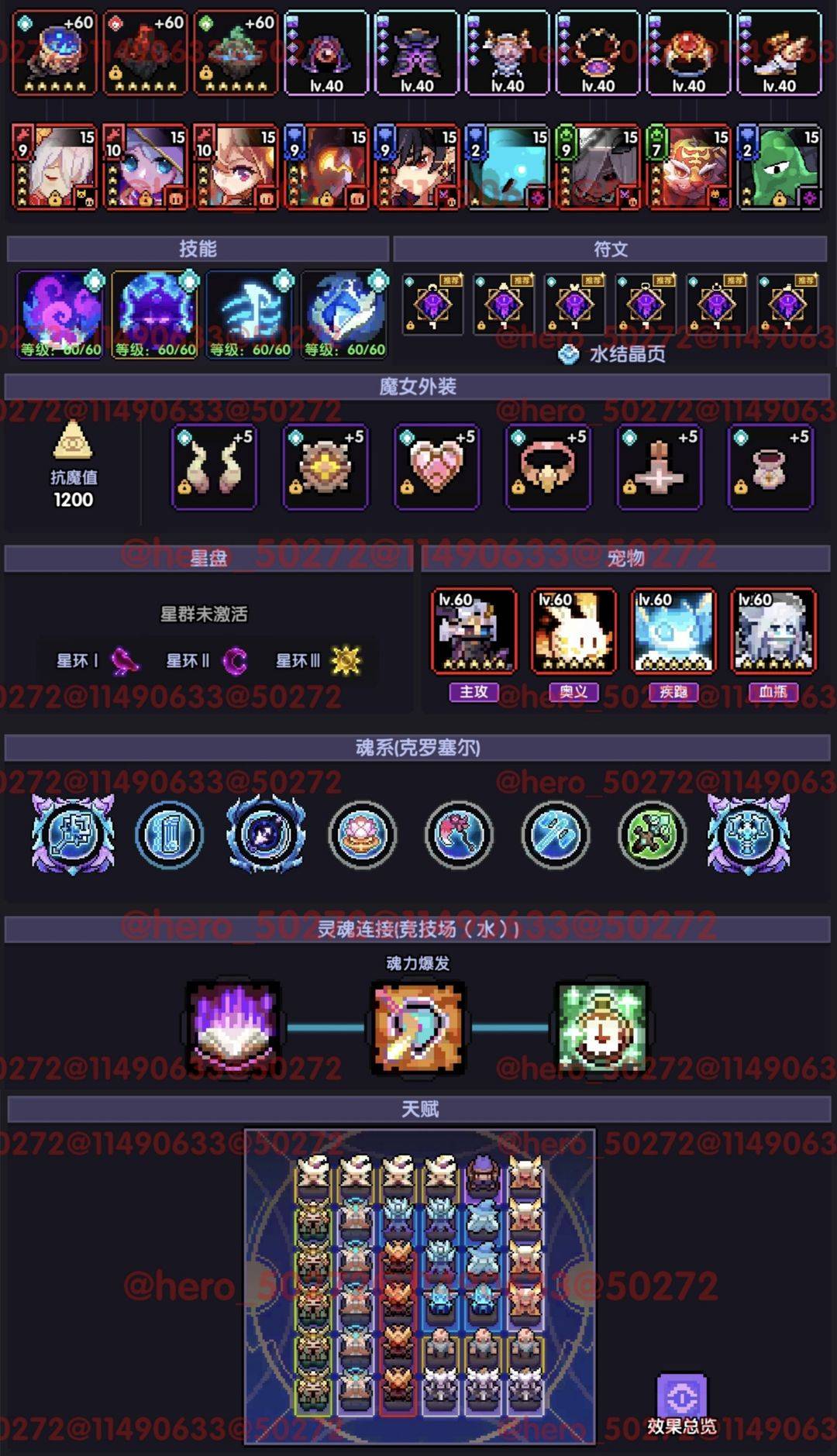
Task: Tap the 星环 III star ring icon
Action: [x=346, y=660]
